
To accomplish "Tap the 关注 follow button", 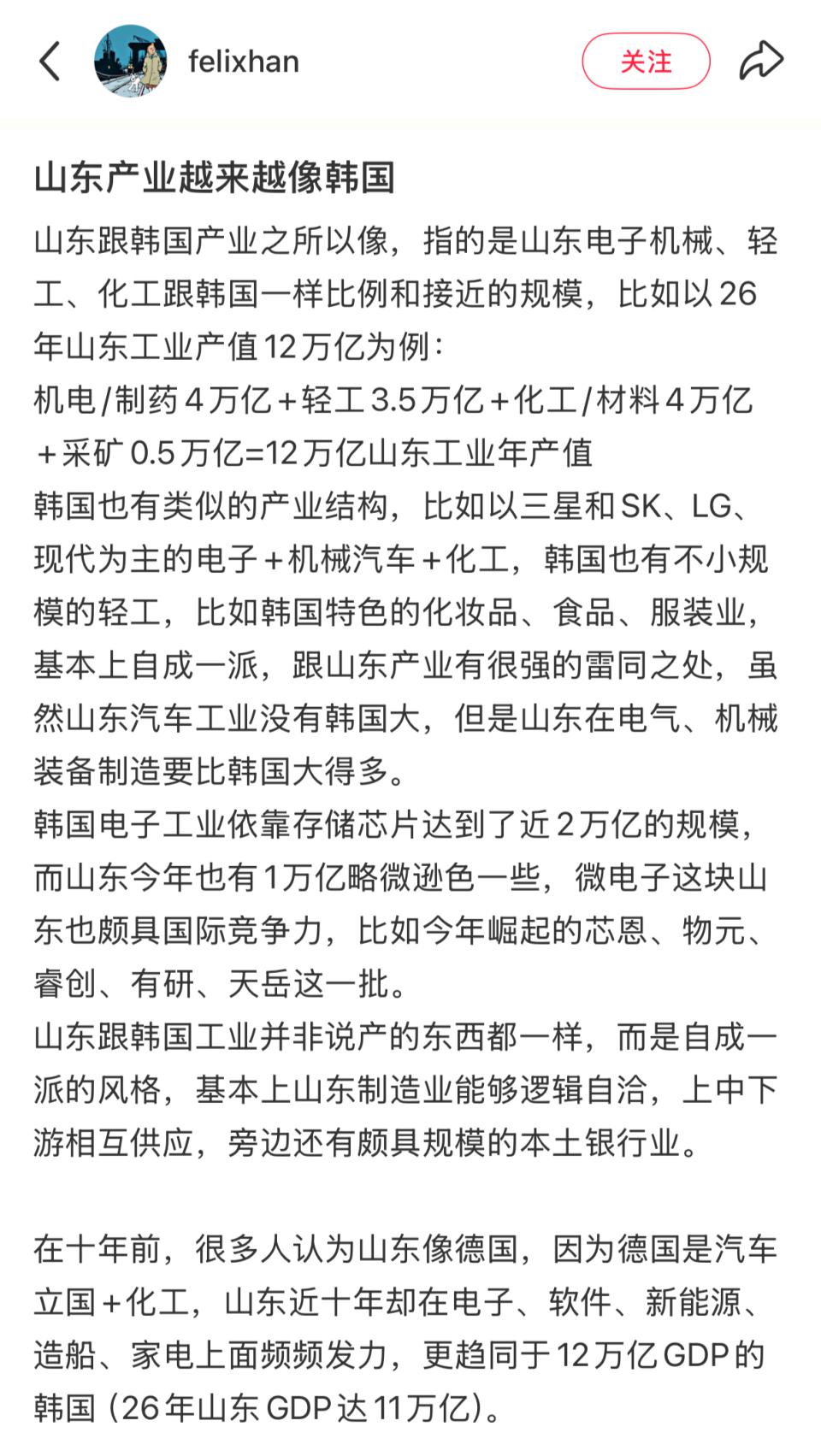I will (x=647, y=62).
